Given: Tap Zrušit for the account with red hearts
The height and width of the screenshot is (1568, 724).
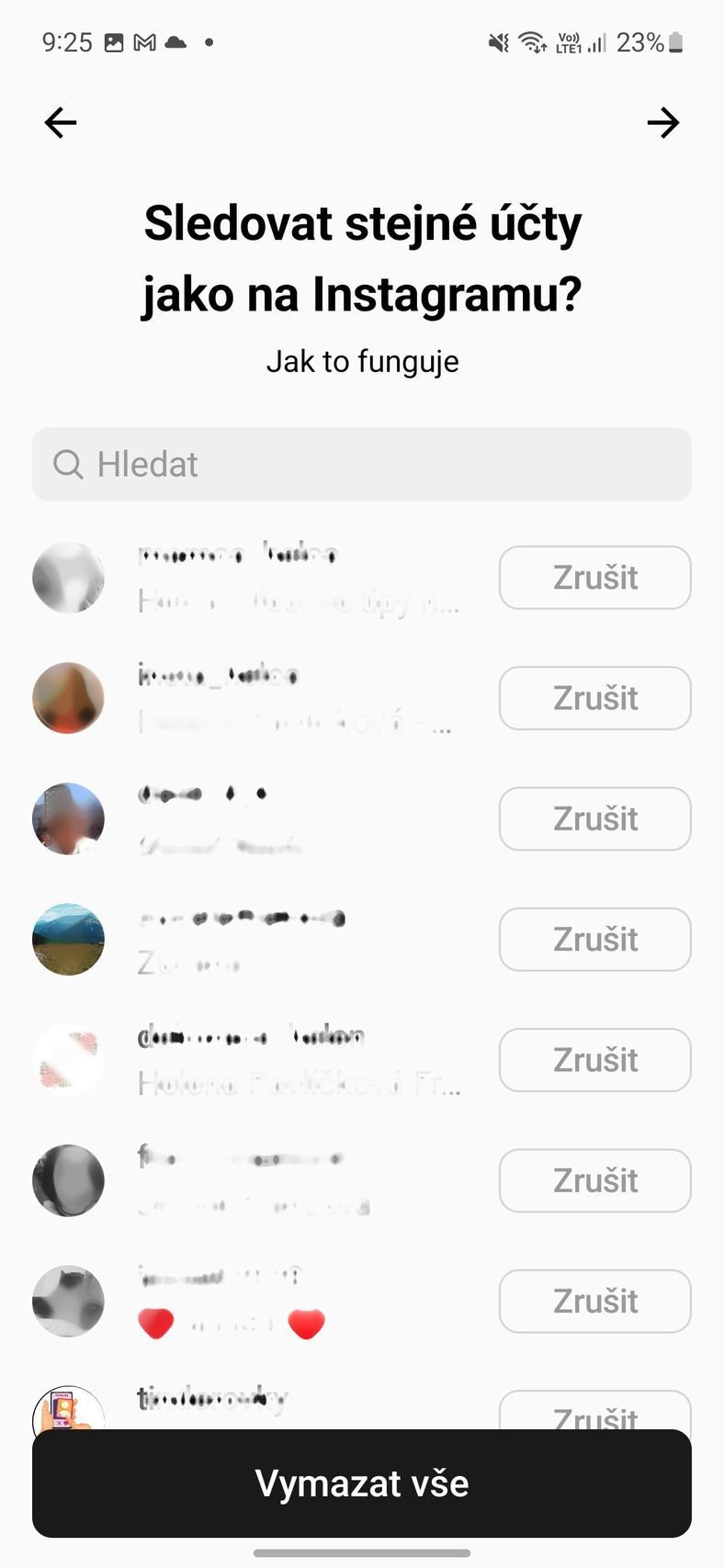Looking at the screenshot, I should [x=594, y=1301].
